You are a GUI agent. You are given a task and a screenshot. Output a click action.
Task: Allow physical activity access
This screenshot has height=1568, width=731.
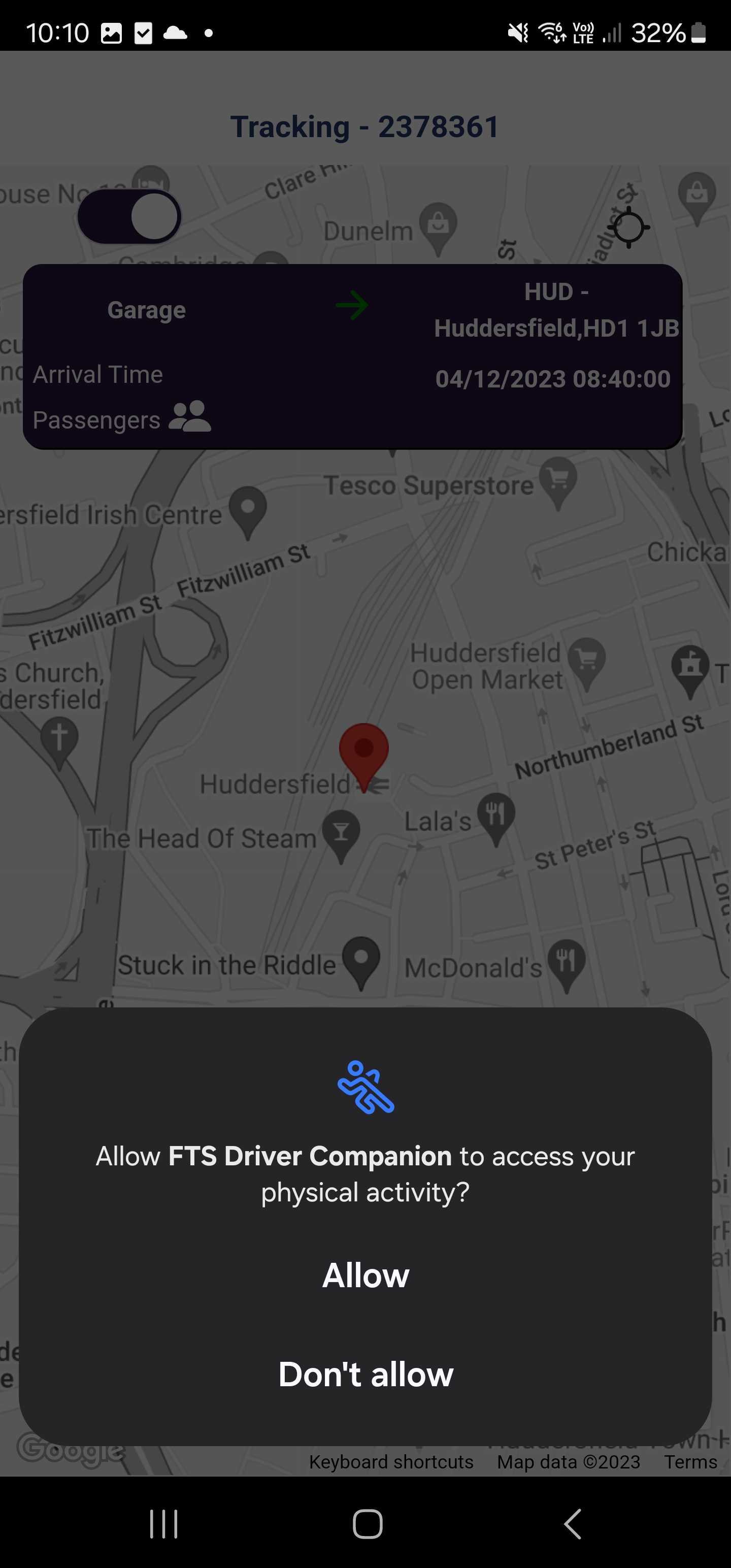365,1275
